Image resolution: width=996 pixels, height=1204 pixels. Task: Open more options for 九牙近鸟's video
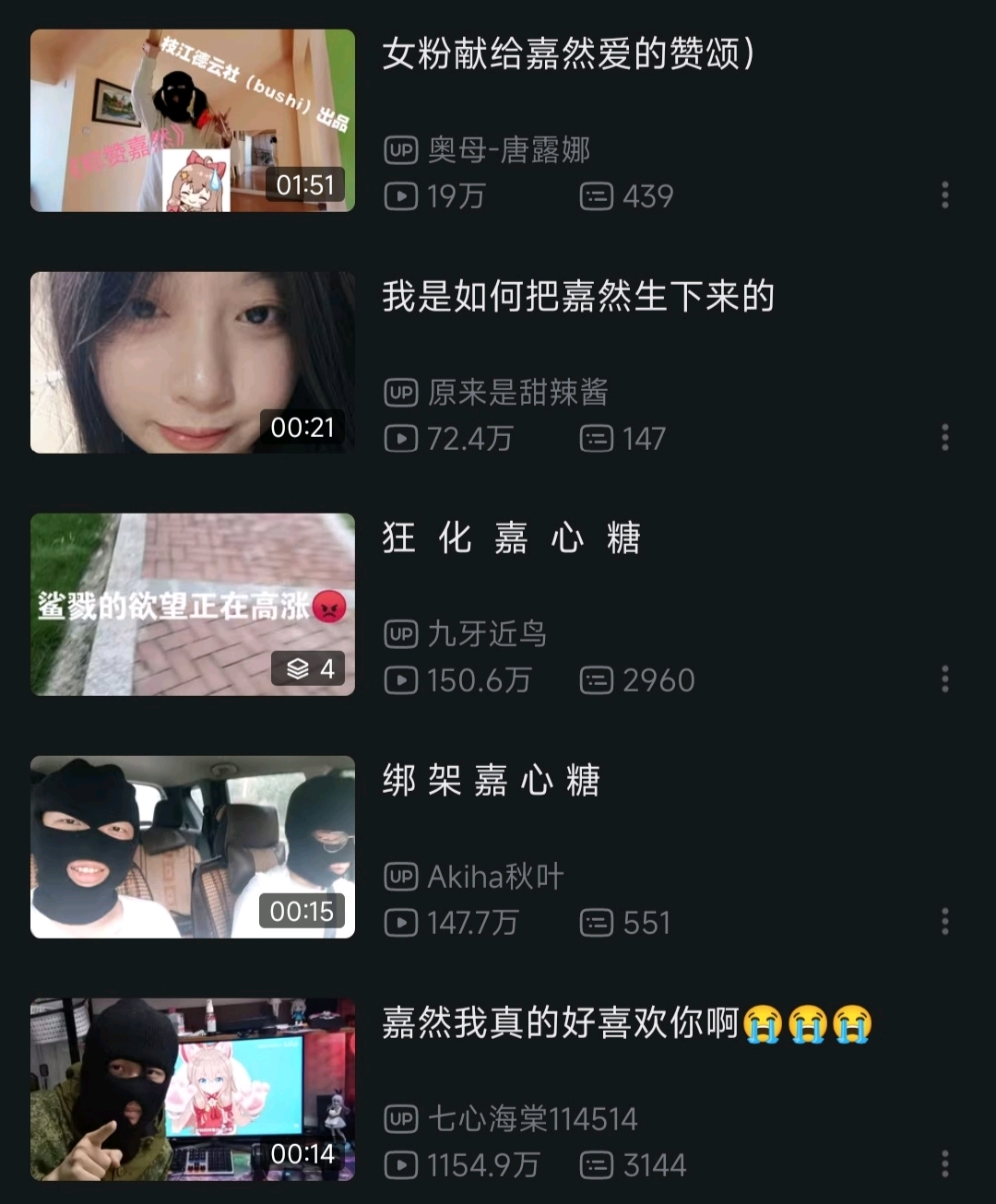[x=944, y=679]
